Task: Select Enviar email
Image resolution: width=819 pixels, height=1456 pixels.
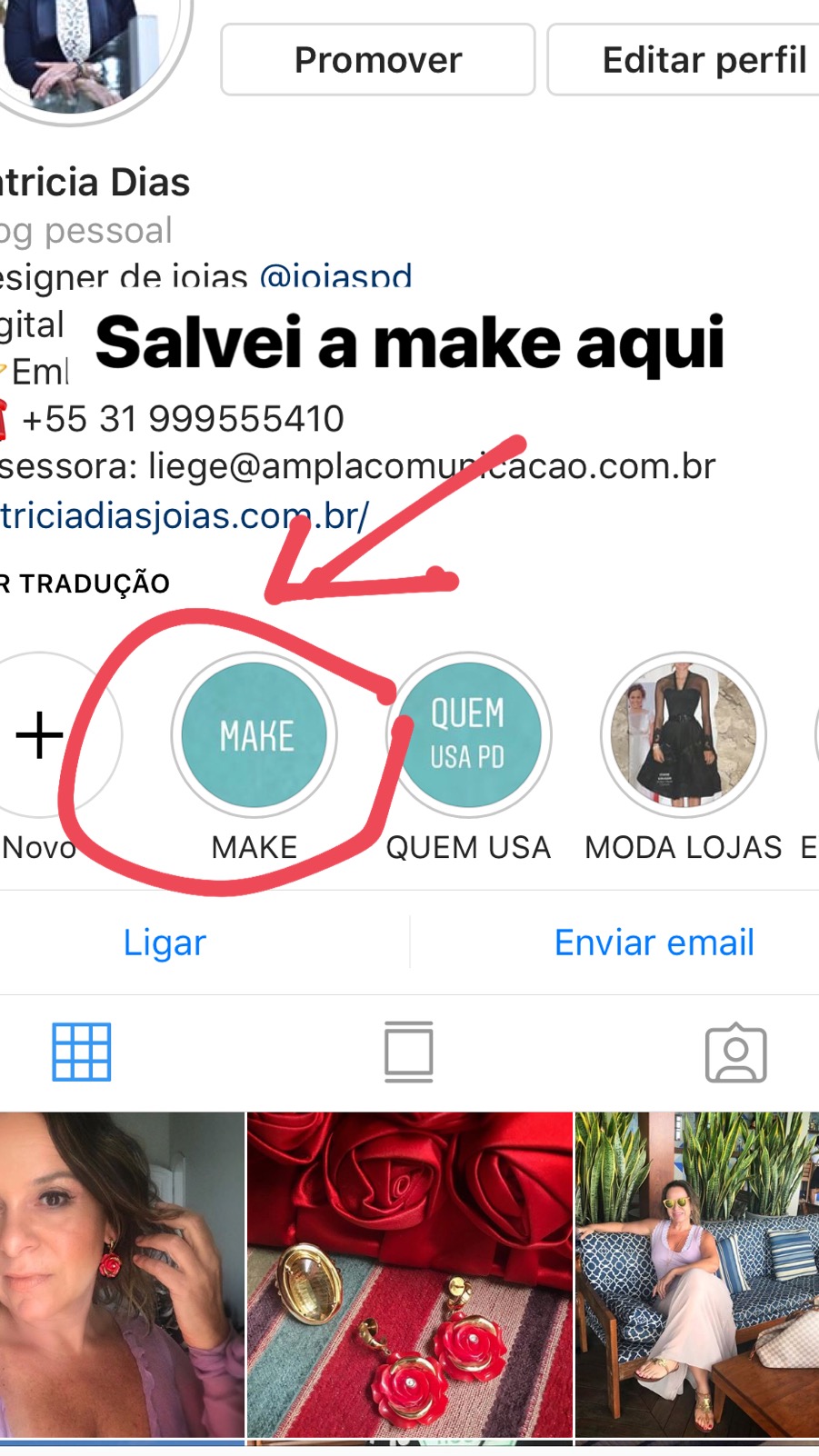Action: tap(654, 942)
